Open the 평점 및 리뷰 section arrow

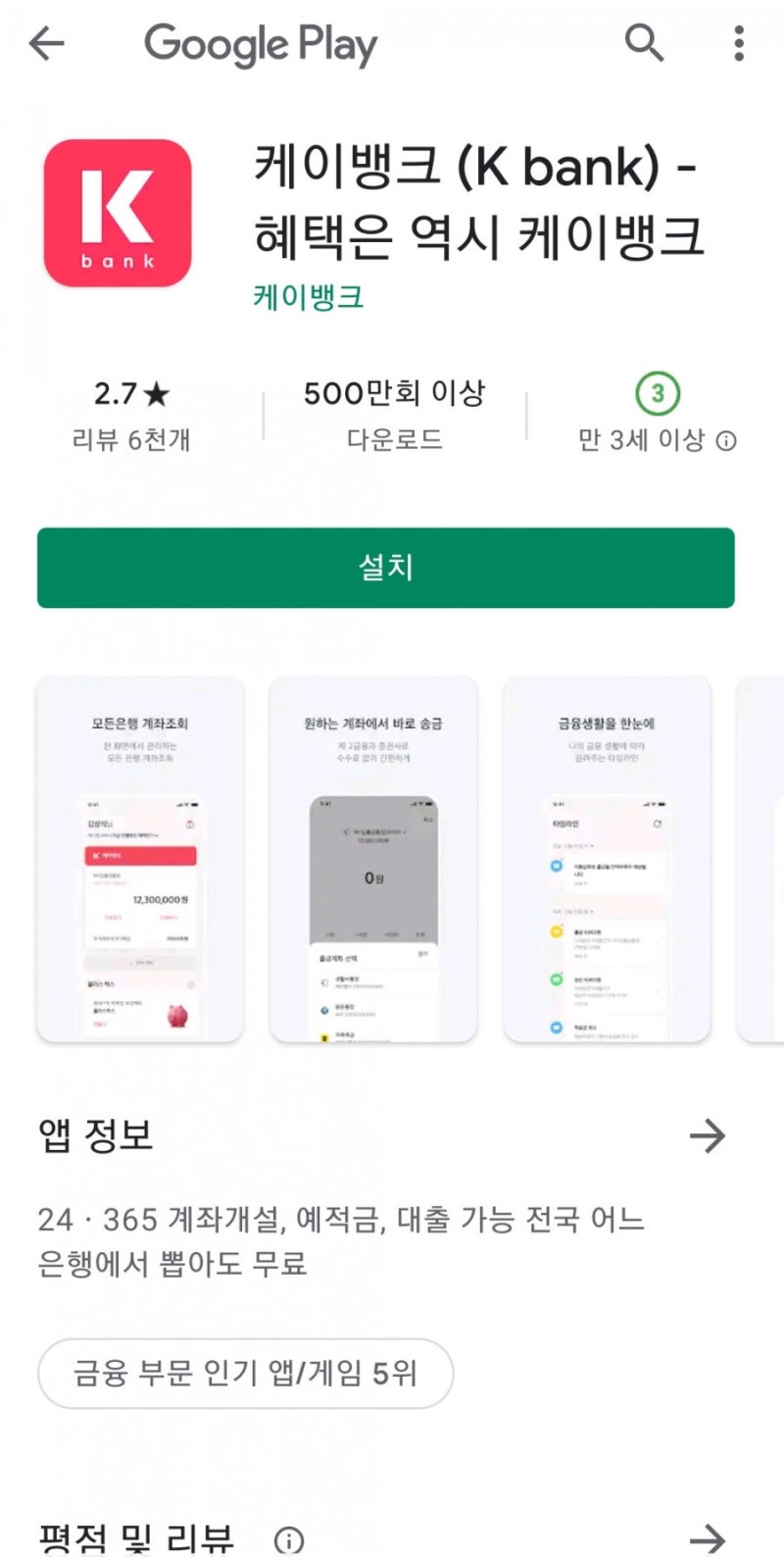pos(707,1537)
